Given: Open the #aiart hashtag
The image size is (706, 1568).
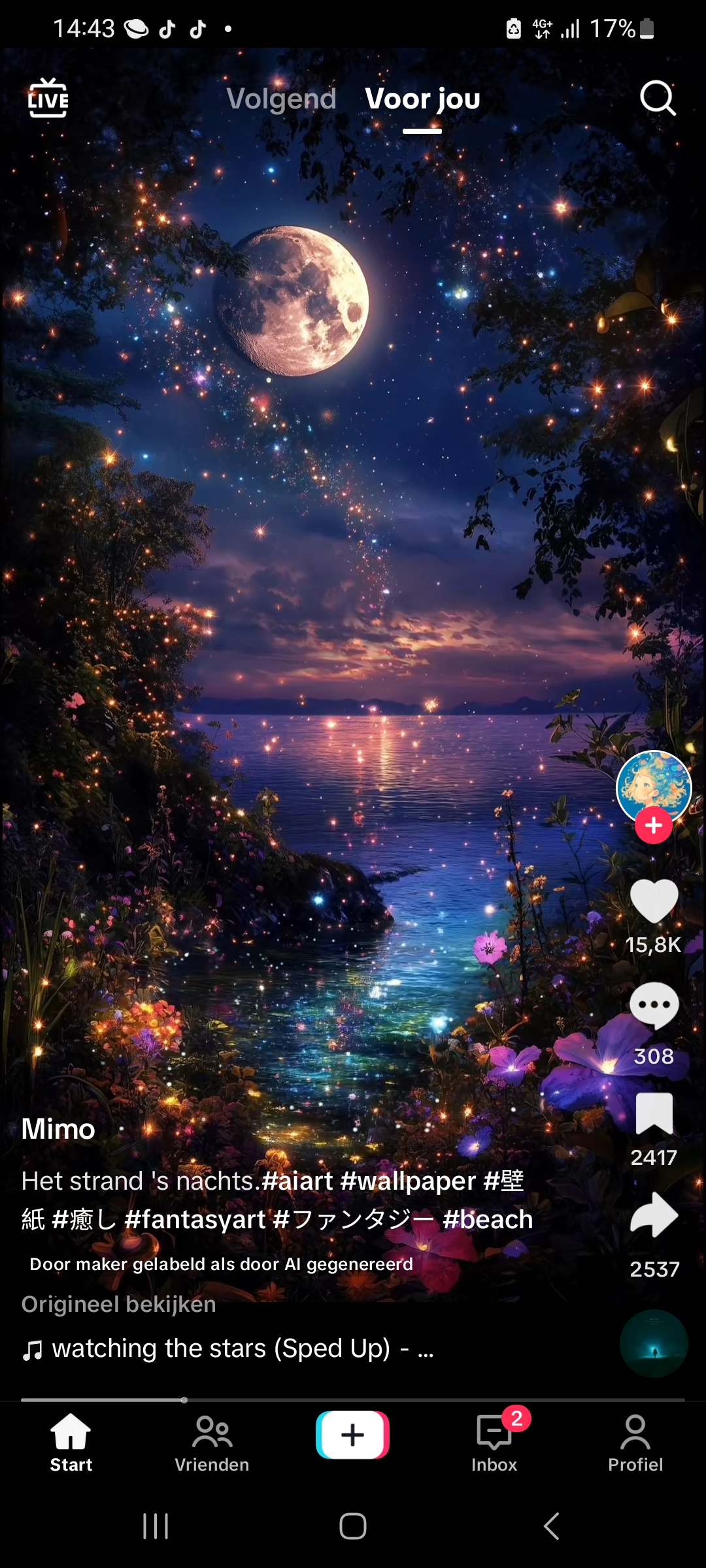Looking at the screenshot, I should 297,1181.
